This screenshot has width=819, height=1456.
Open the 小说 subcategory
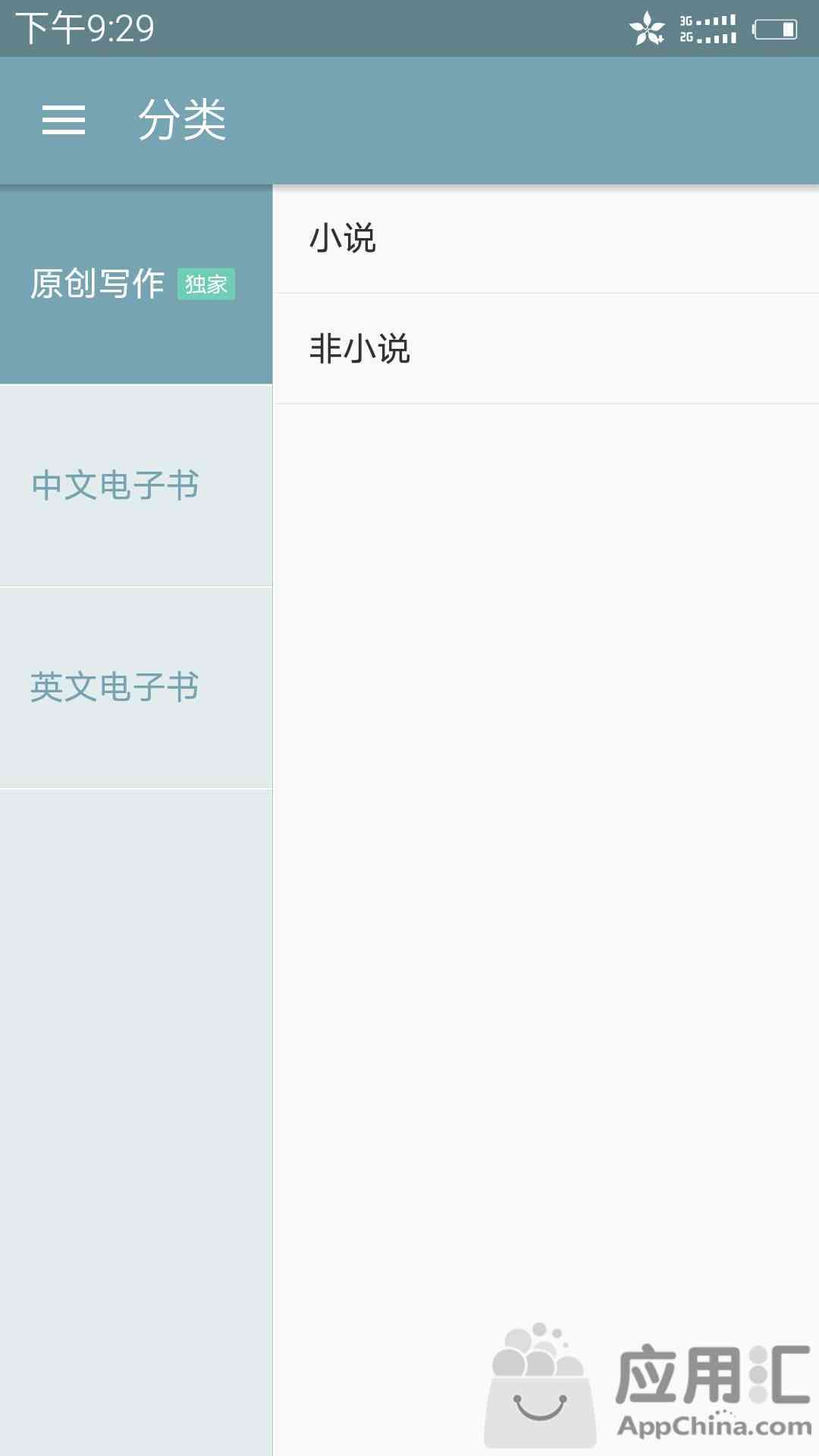pyautogui.click(x=546, y=238)
